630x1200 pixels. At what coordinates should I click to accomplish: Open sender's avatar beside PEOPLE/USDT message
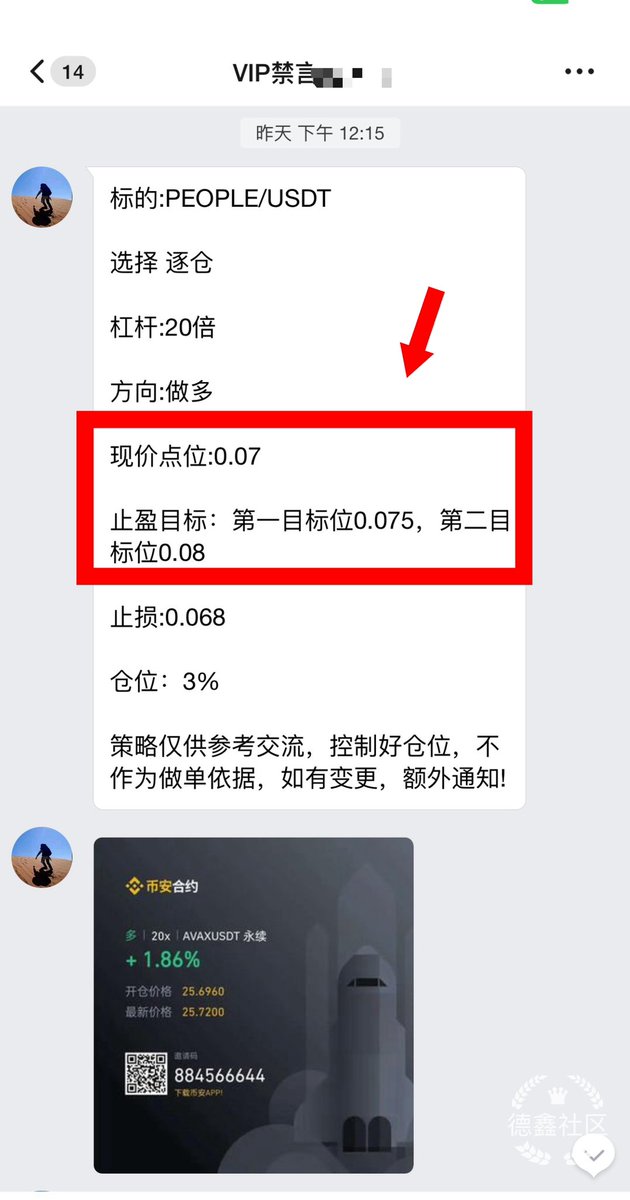coord(42,197)
